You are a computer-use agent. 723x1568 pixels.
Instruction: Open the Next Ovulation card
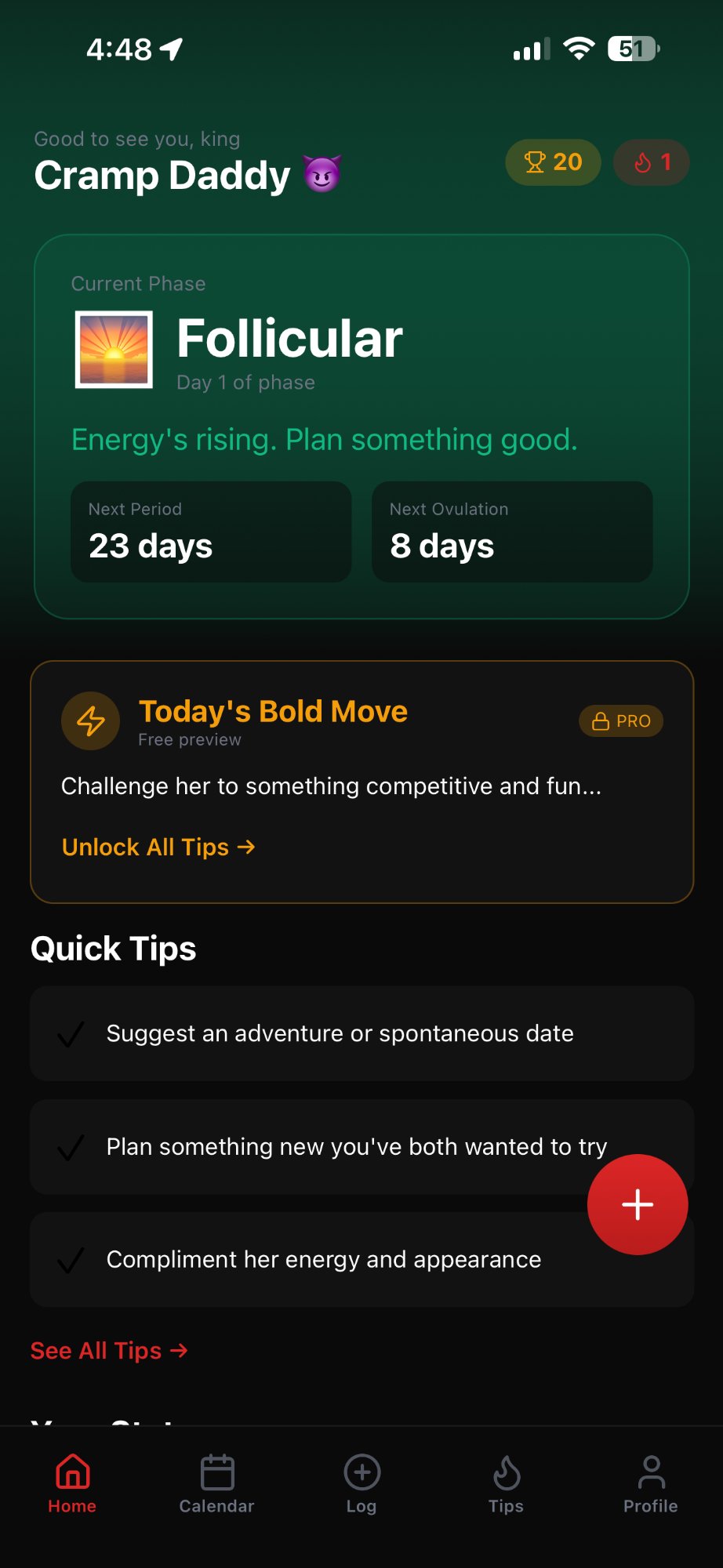click(512, 532)
